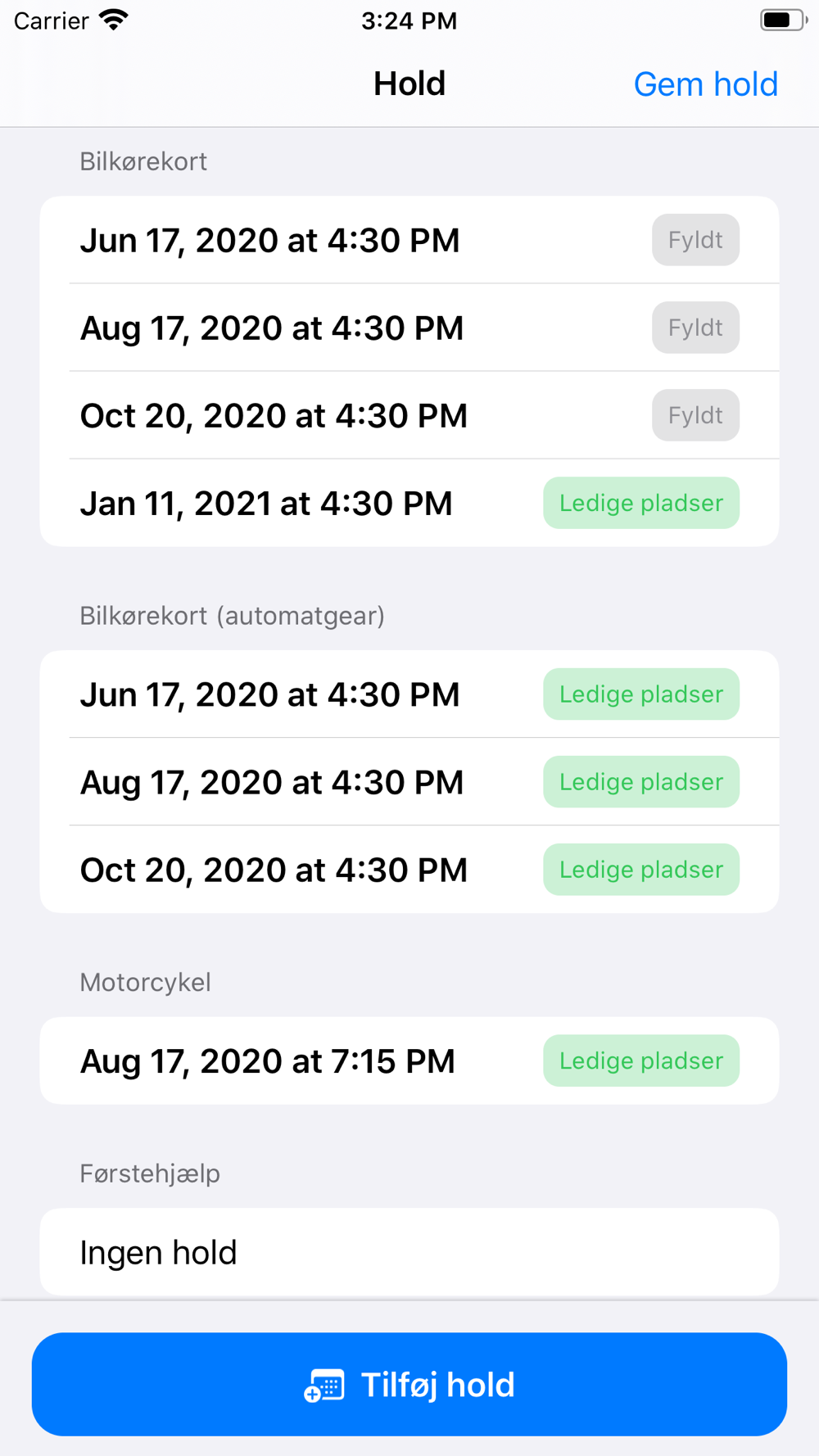This screenshot has height=1456, width=819.
Task: Open automatgear team on Oct 20, 2020
Action: click(x=409, y=870)
